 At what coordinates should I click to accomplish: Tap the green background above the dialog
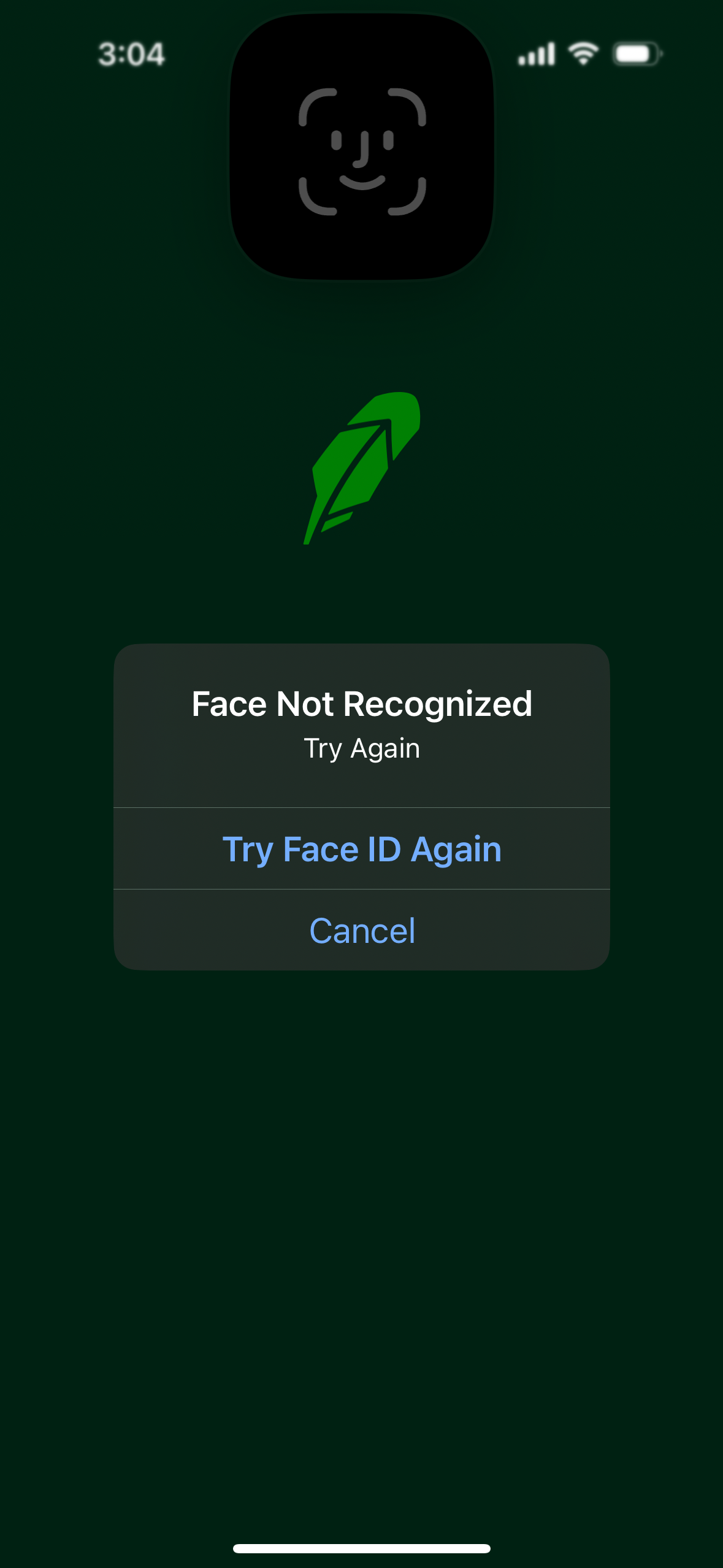362,601
